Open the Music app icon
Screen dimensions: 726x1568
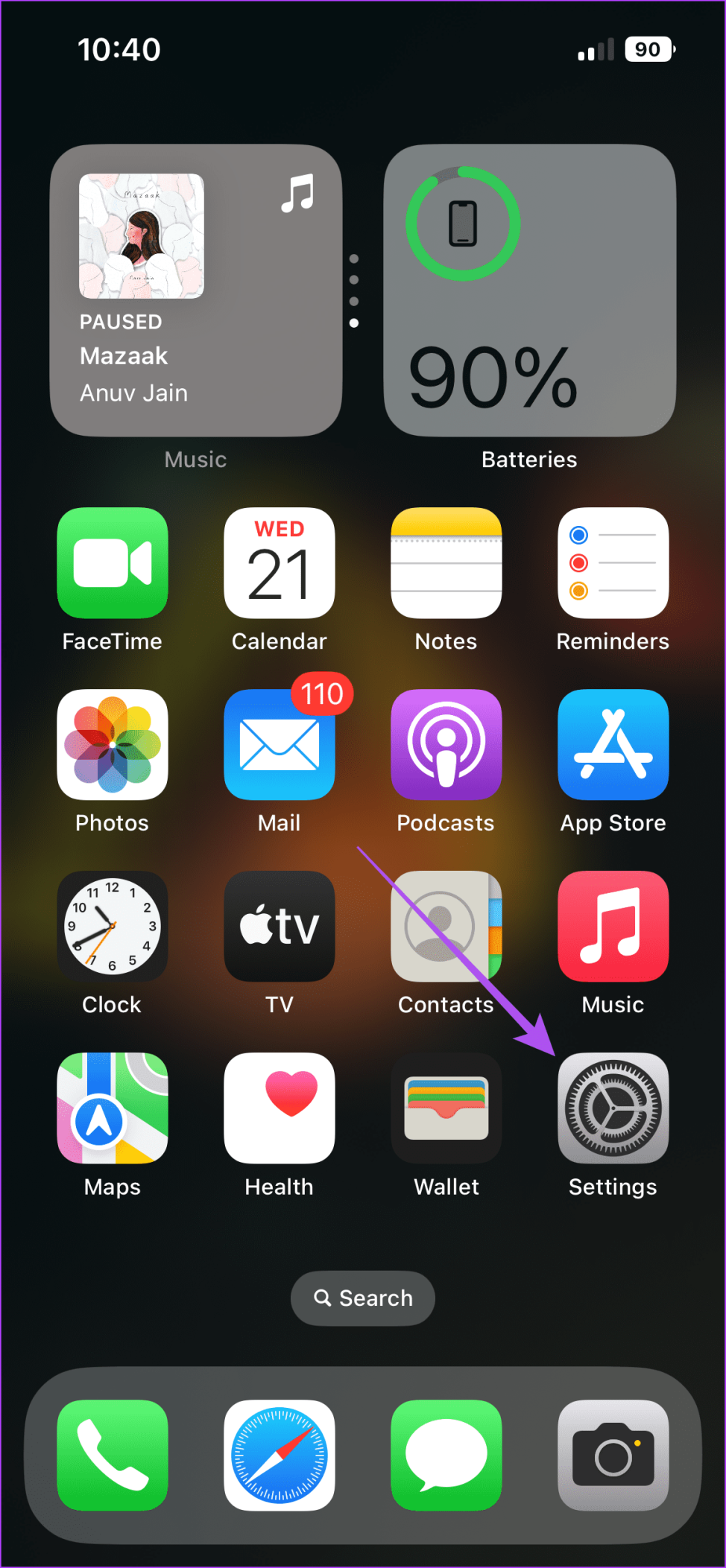(x=613, y=926)
